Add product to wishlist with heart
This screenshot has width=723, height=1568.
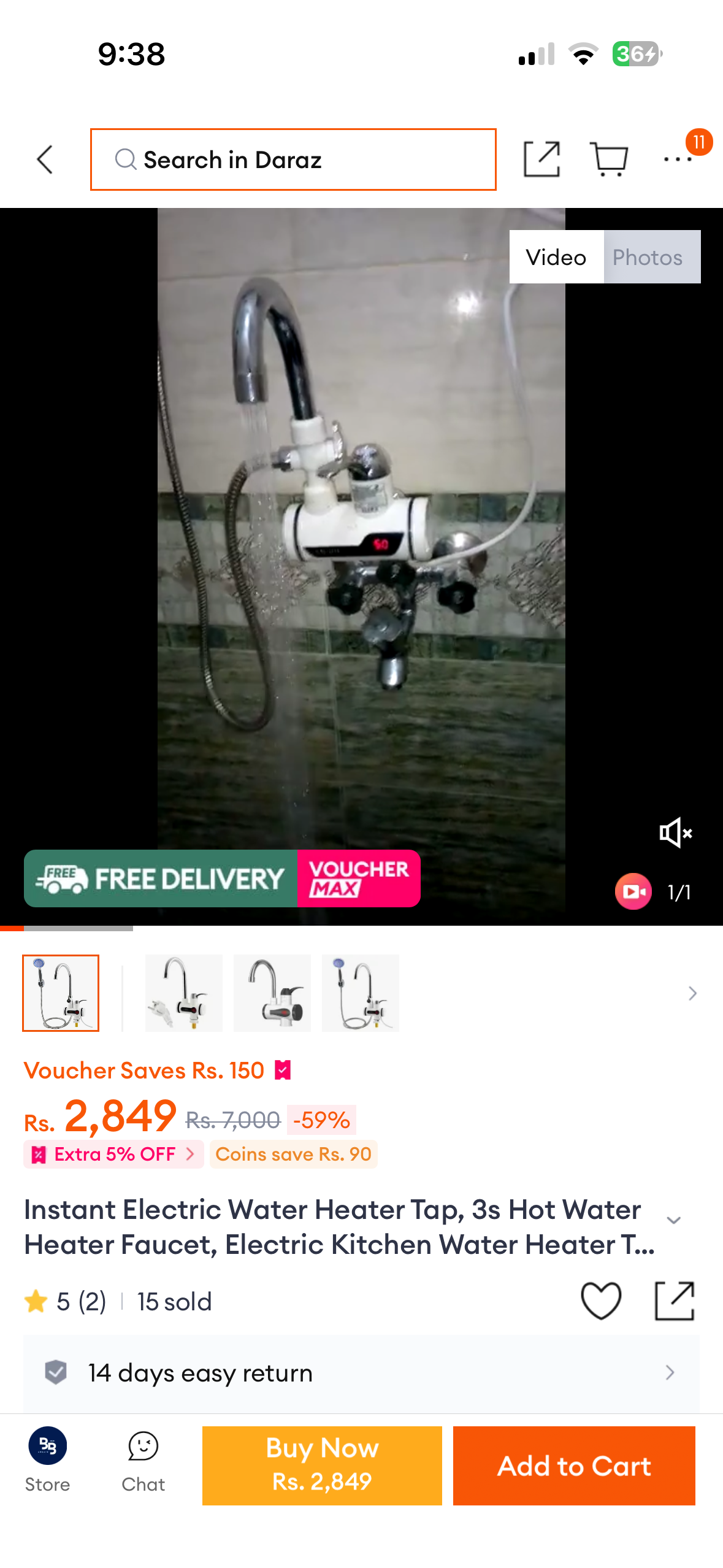point(601,1301)
